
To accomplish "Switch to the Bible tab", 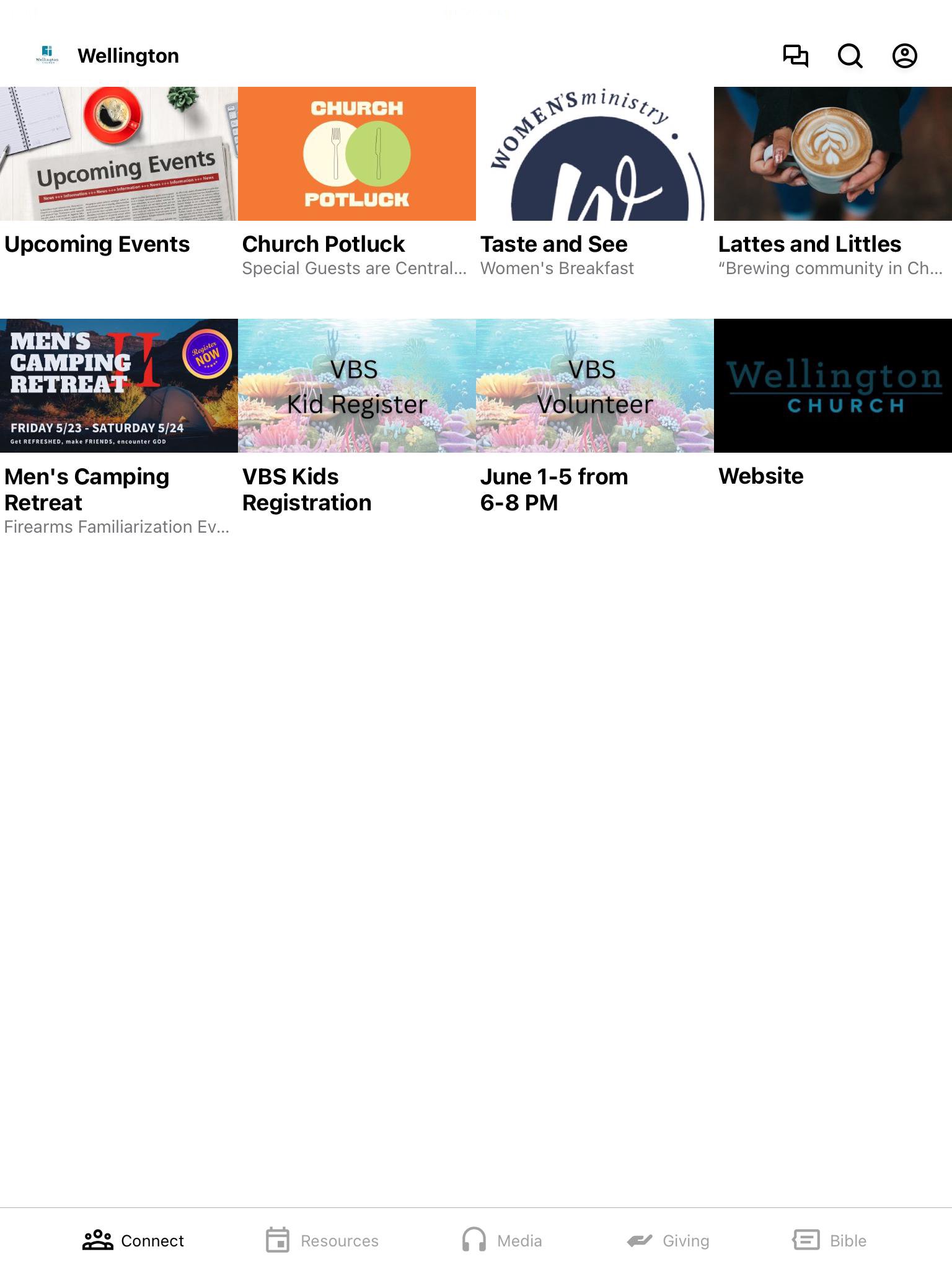I will [x=829, y=1240].
